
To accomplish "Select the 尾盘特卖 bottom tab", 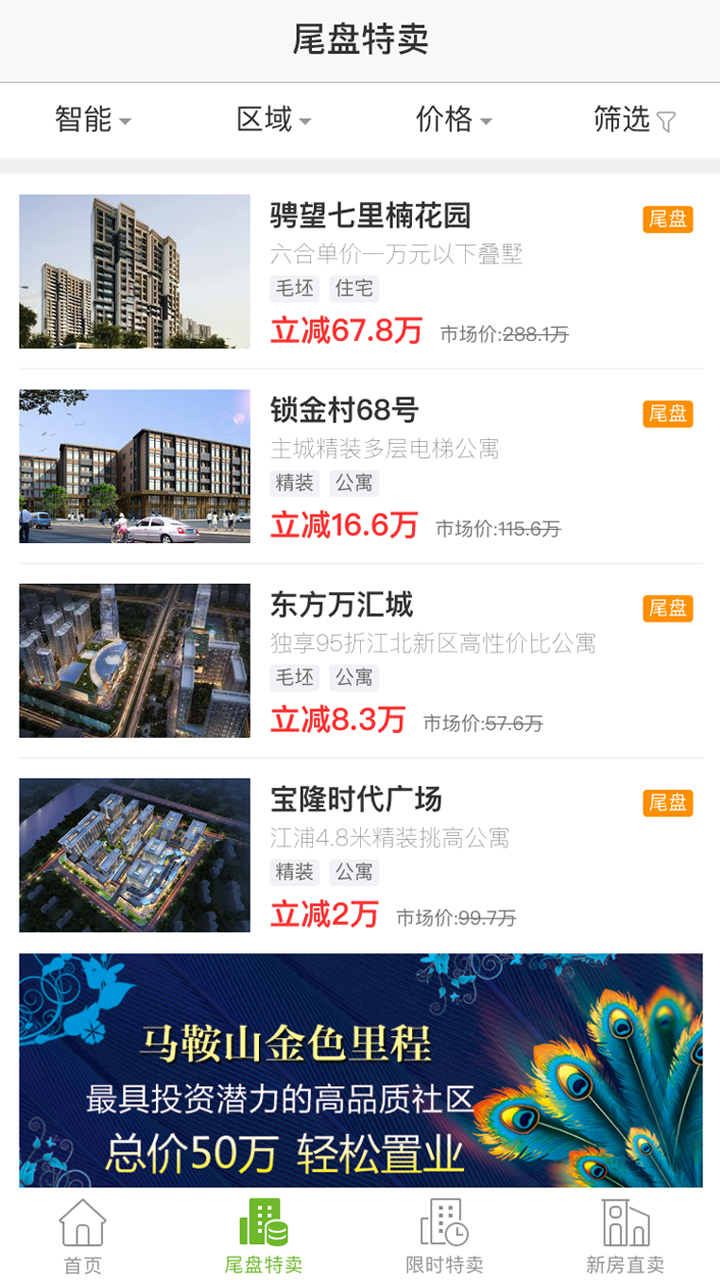I will 263,1237.
